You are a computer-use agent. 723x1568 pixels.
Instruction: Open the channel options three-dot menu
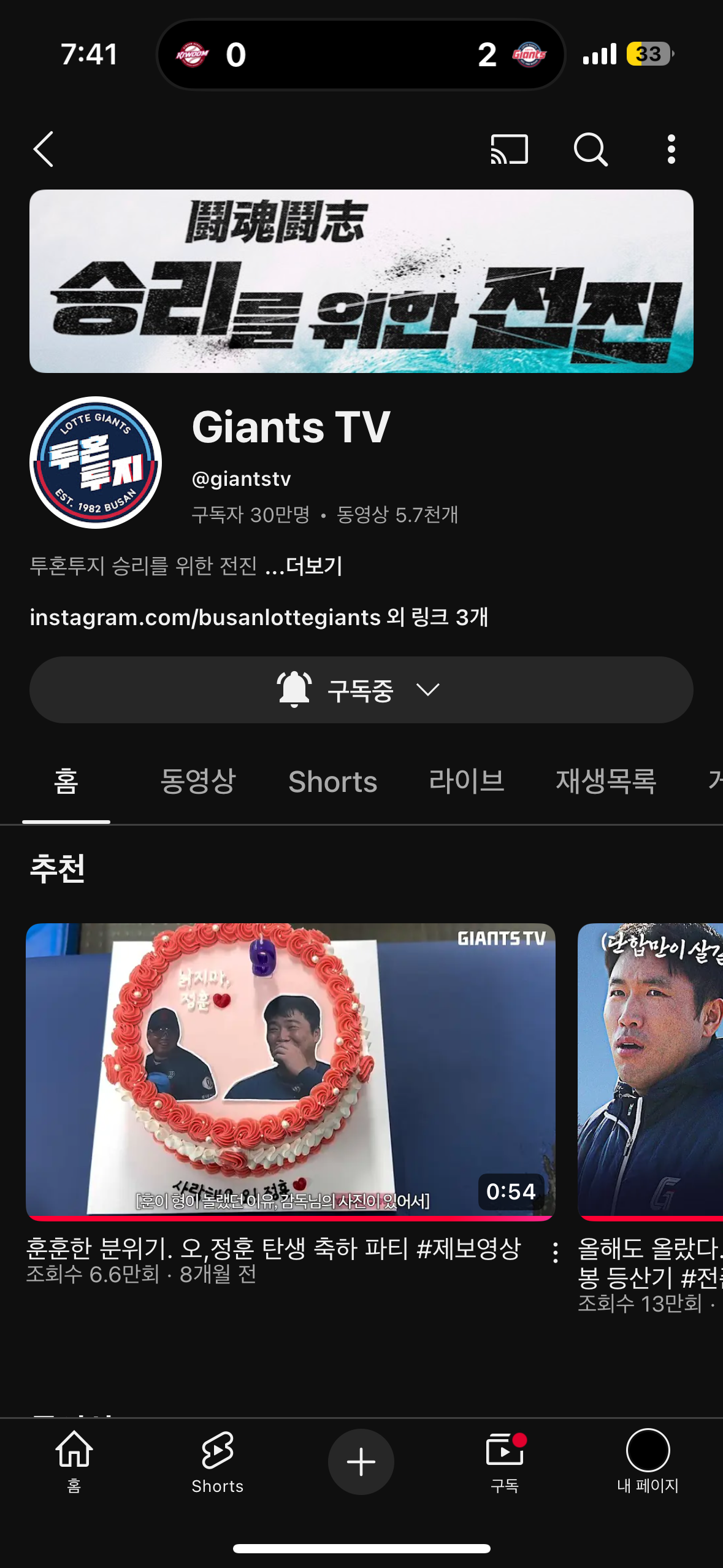click(671, 150)
